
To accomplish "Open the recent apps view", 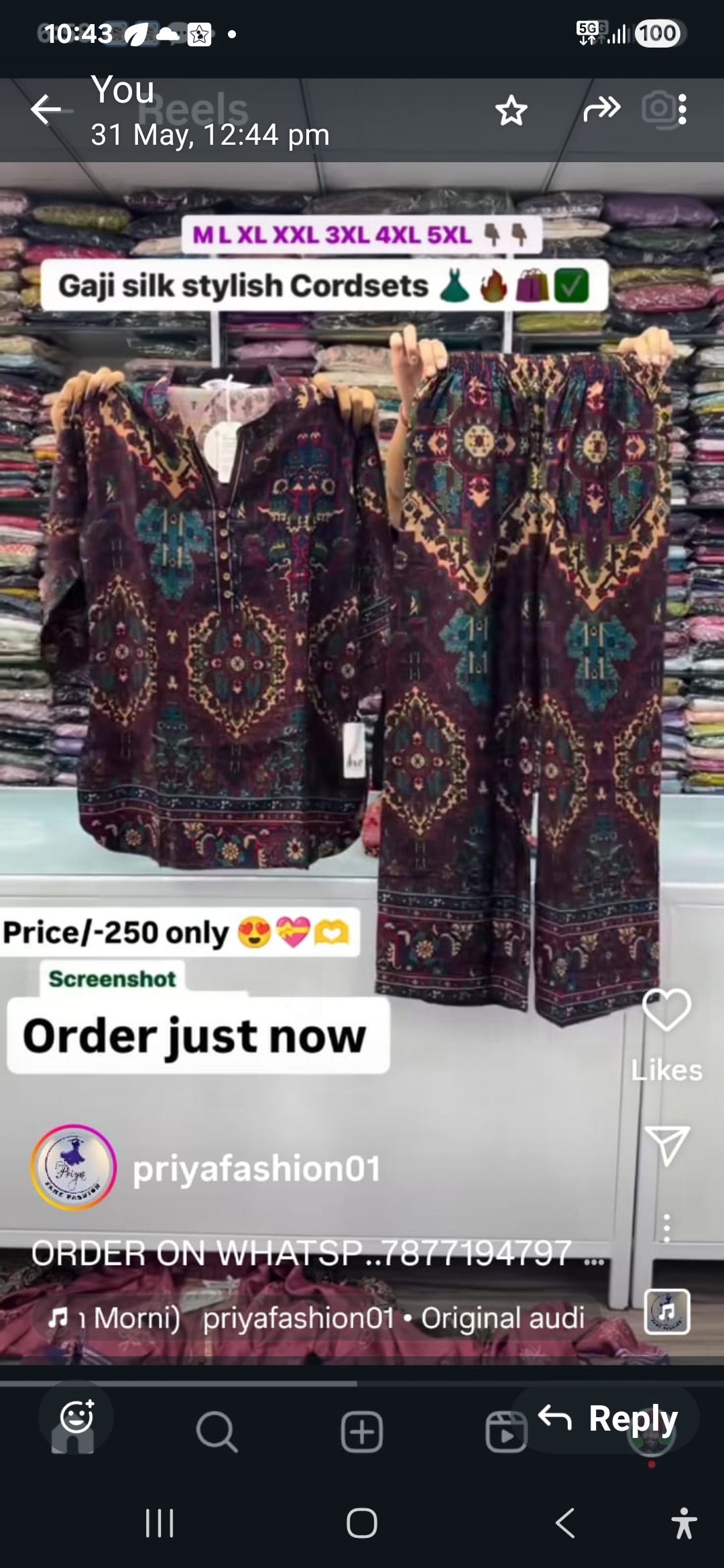I will 160,1523.
